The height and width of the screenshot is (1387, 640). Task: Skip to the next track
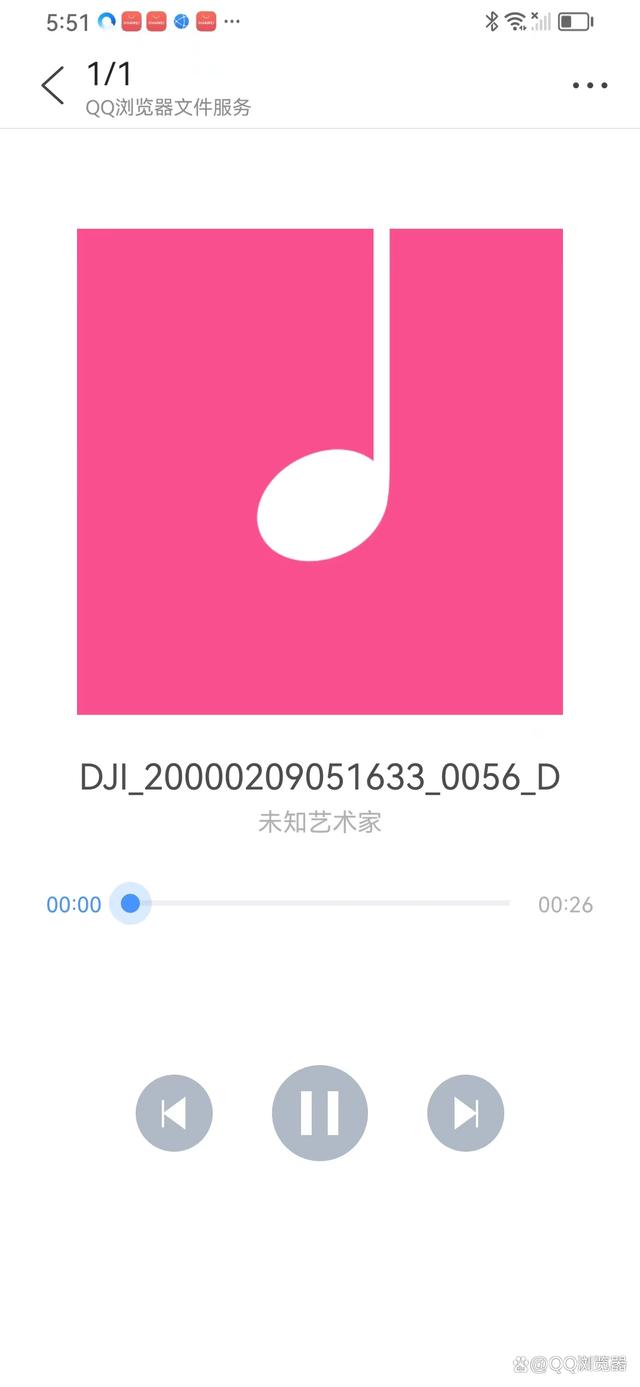click(x=465, y=1113)
